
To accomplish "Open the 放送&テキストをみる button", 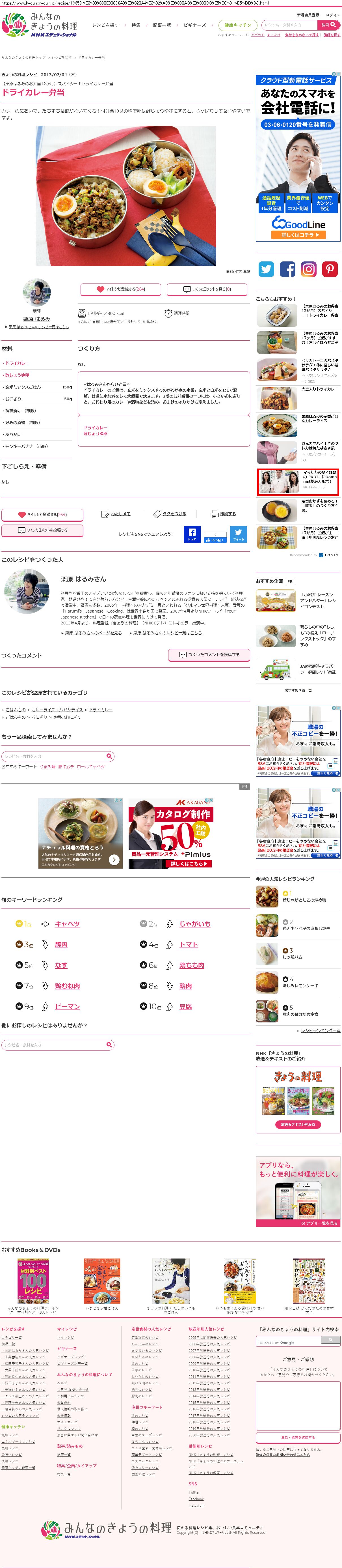I will pyautogui.click(x=298, y=1124).
